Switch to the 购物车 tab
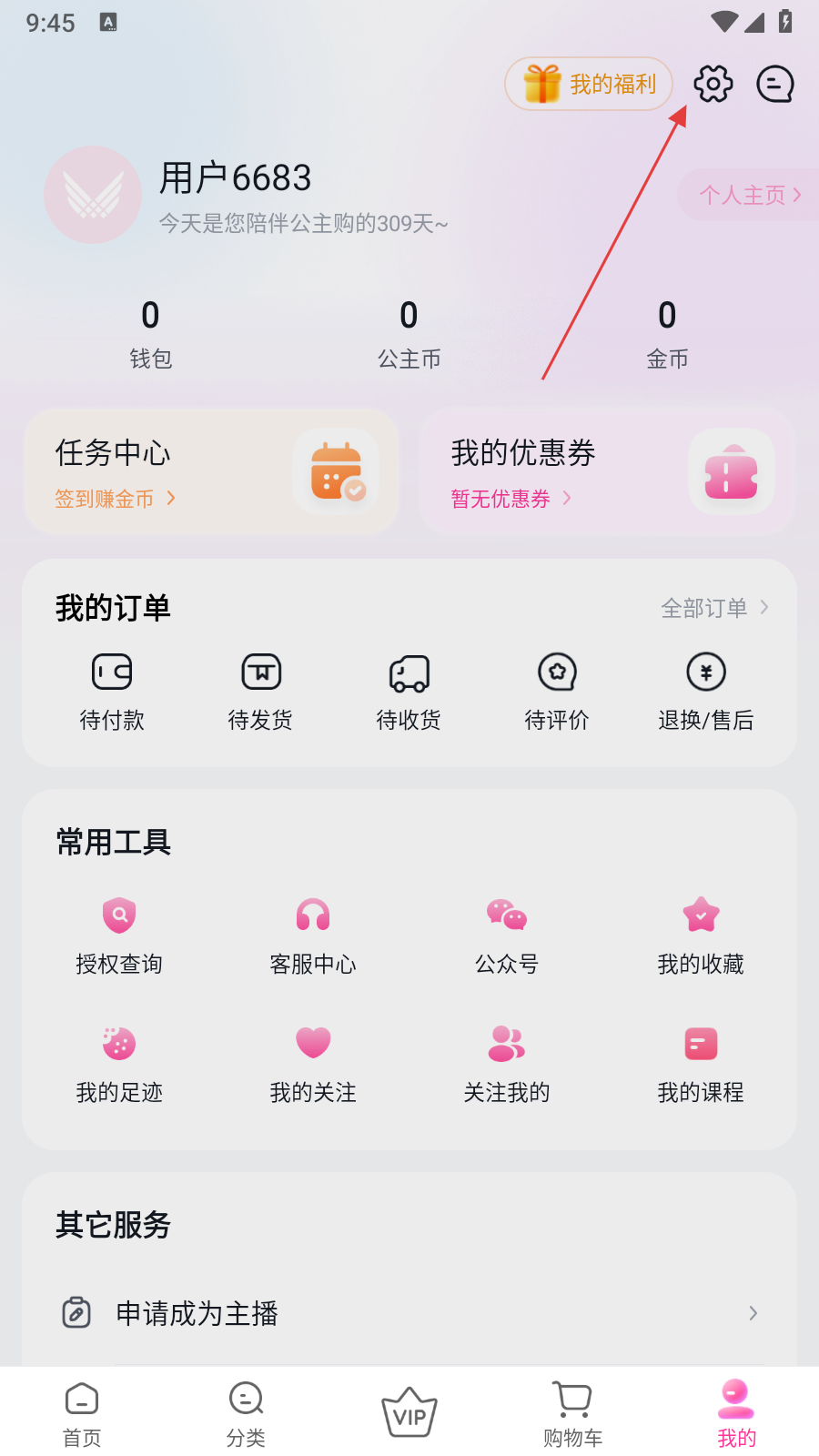The width and height of the screenshot is (819, 1456). [x=572, y=1413]
